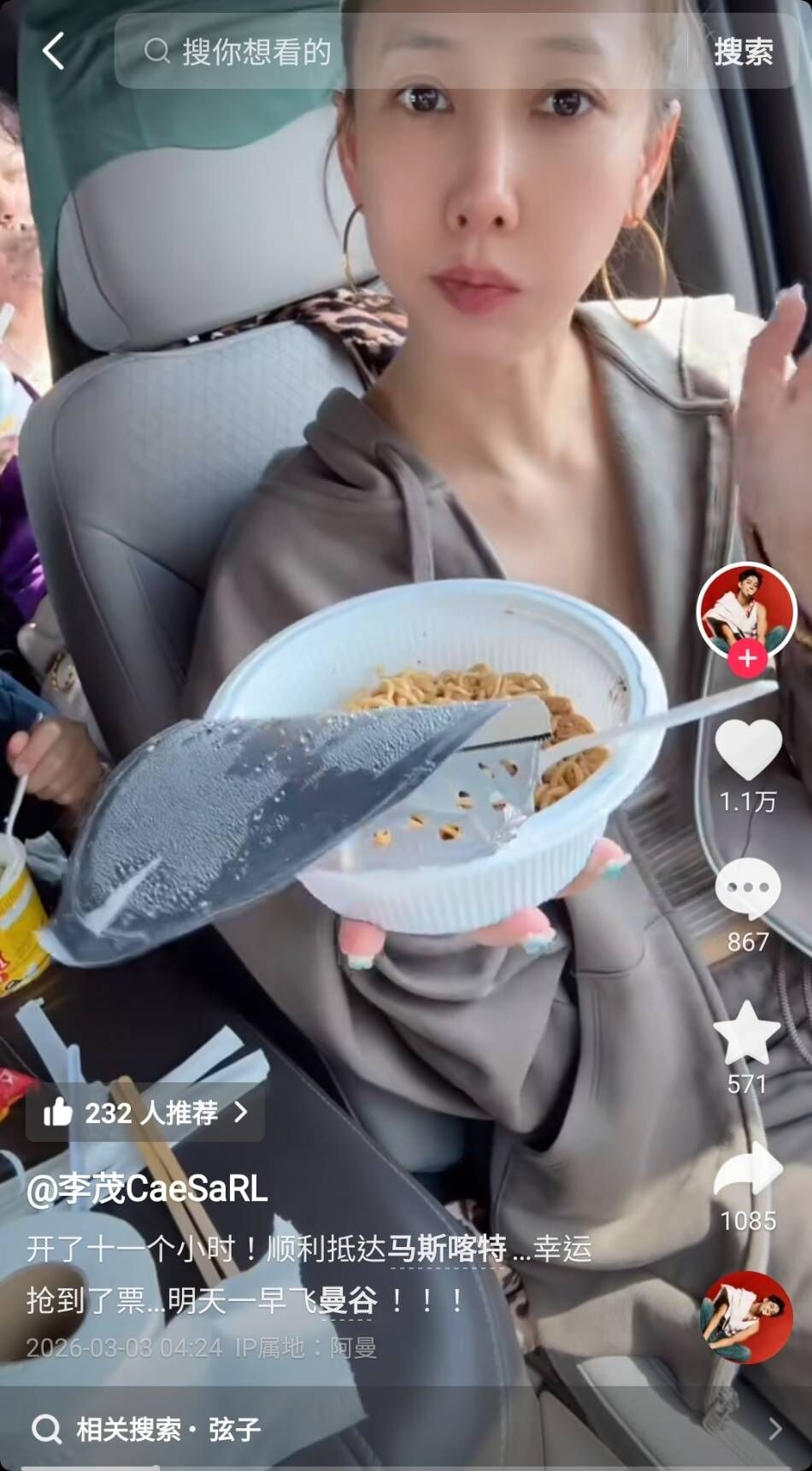Open the @李茂CaeSaRL username

pos(147,1189)
